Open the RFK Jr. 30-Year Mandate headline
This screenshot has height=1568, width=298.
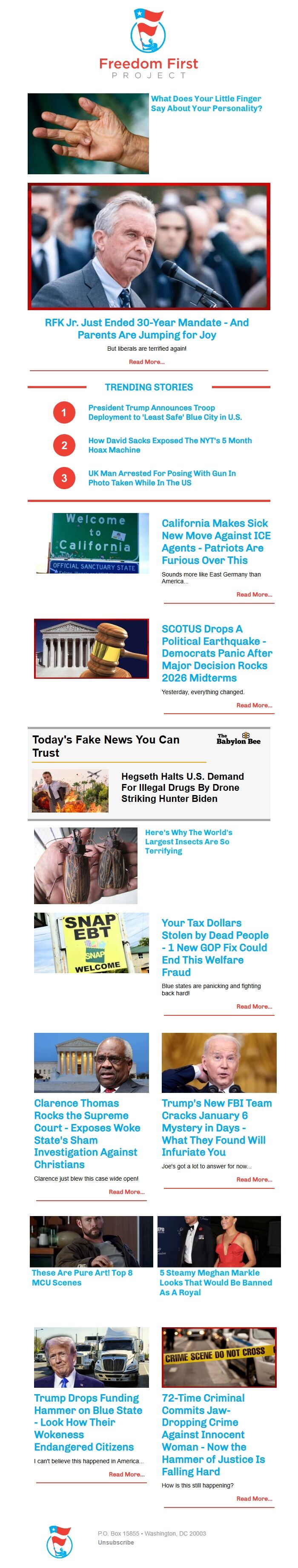click(146, 328)
